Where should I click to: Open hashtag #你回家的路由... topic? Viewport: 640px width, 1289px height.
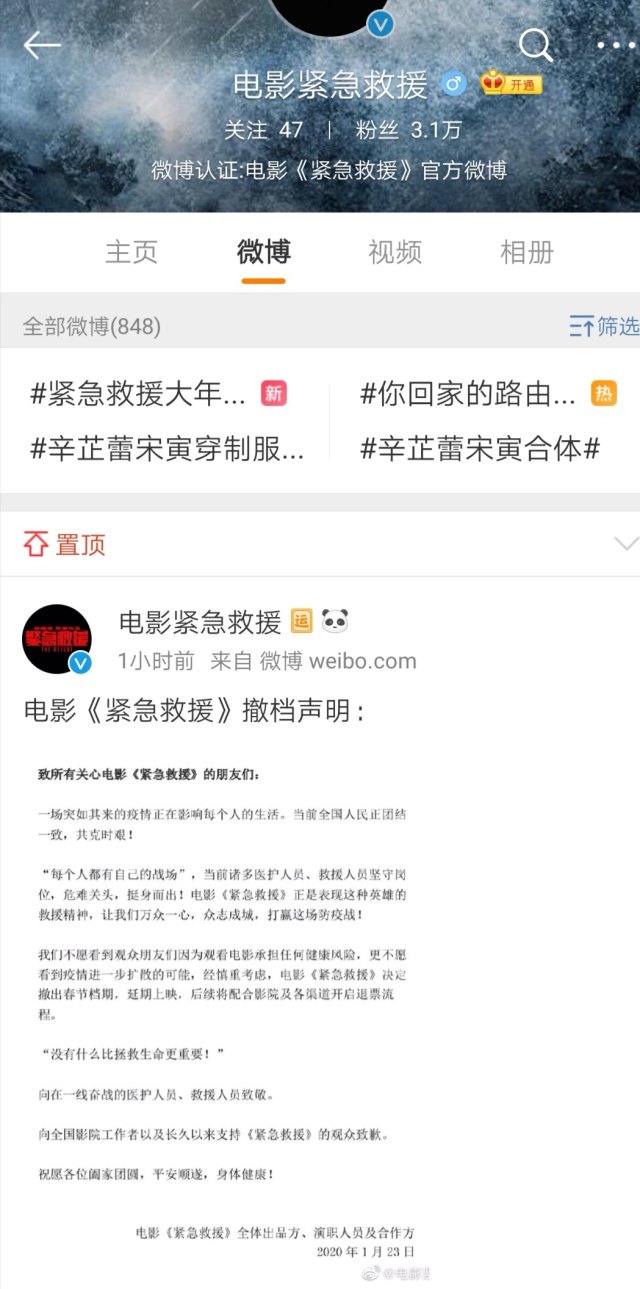pos(468,394)
